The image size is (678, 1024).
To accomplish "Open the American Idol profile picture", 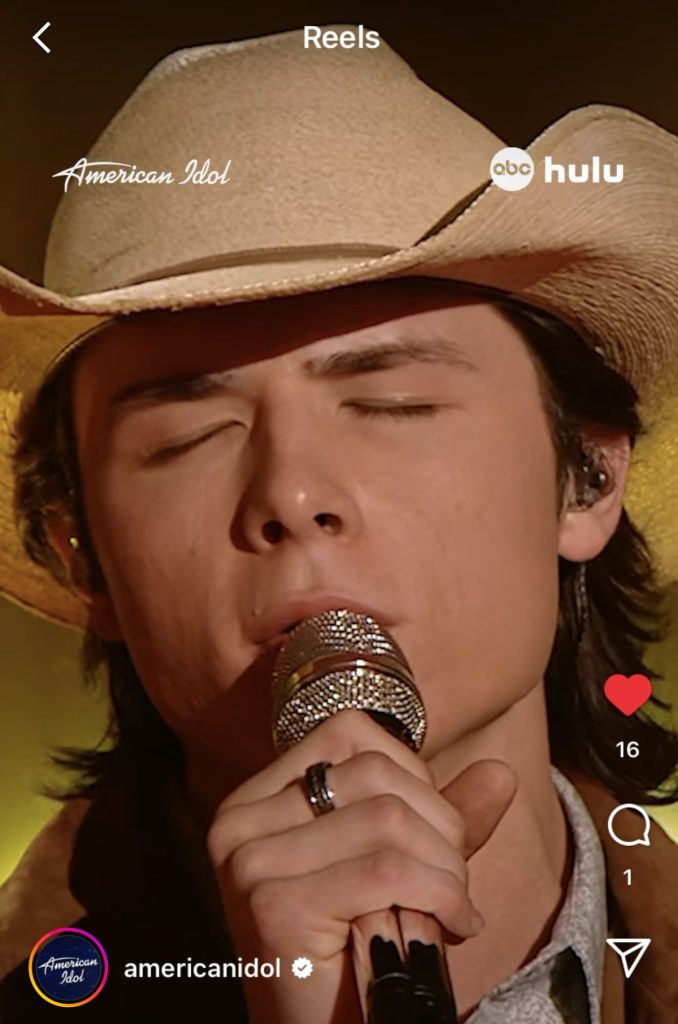I will tap(68, 967).
